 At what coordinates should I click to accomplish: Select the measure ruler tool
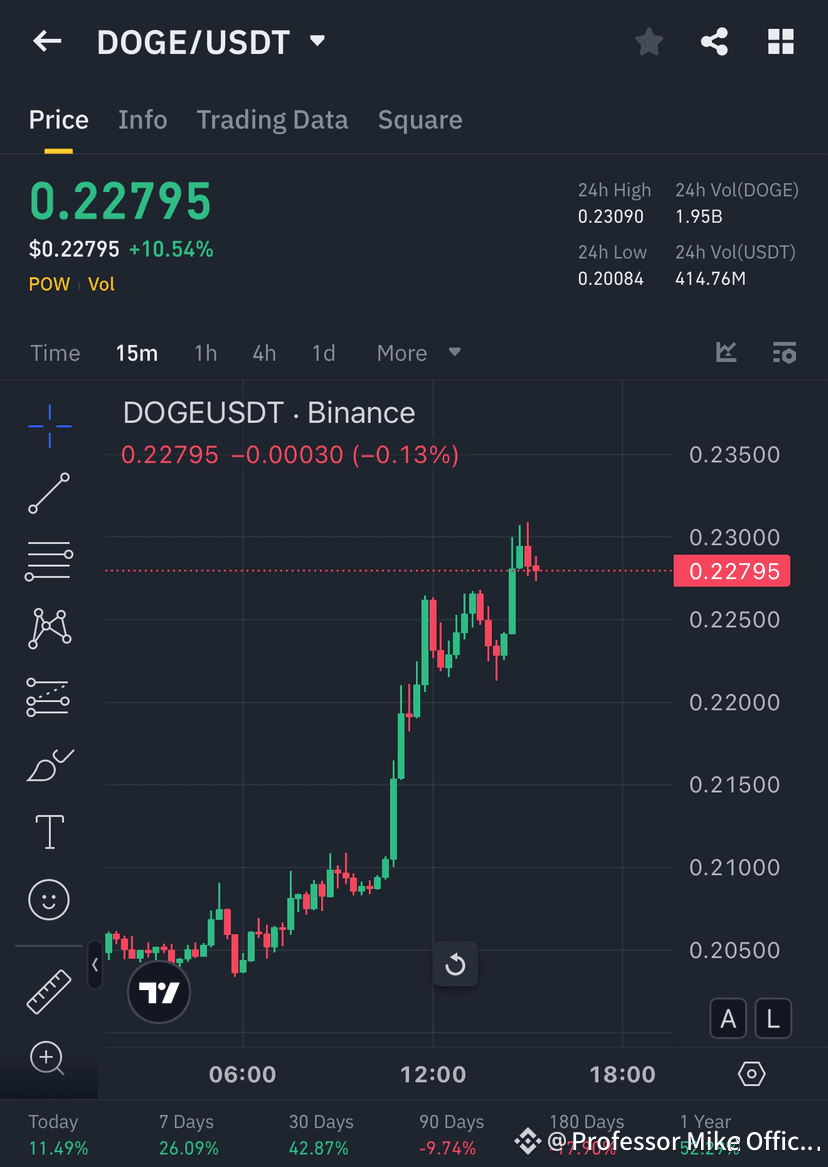tap(49, 990)
